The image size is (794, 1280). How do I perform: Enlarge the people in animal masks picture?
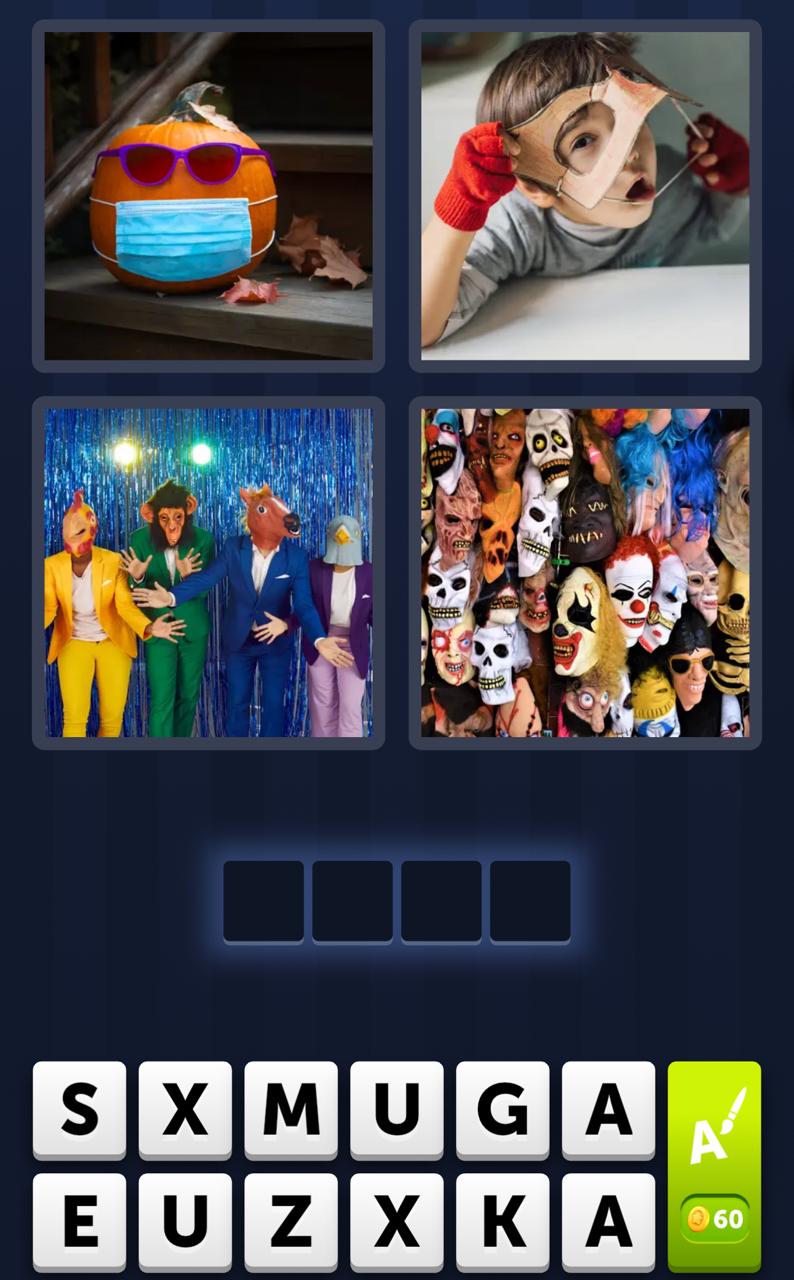208,573
